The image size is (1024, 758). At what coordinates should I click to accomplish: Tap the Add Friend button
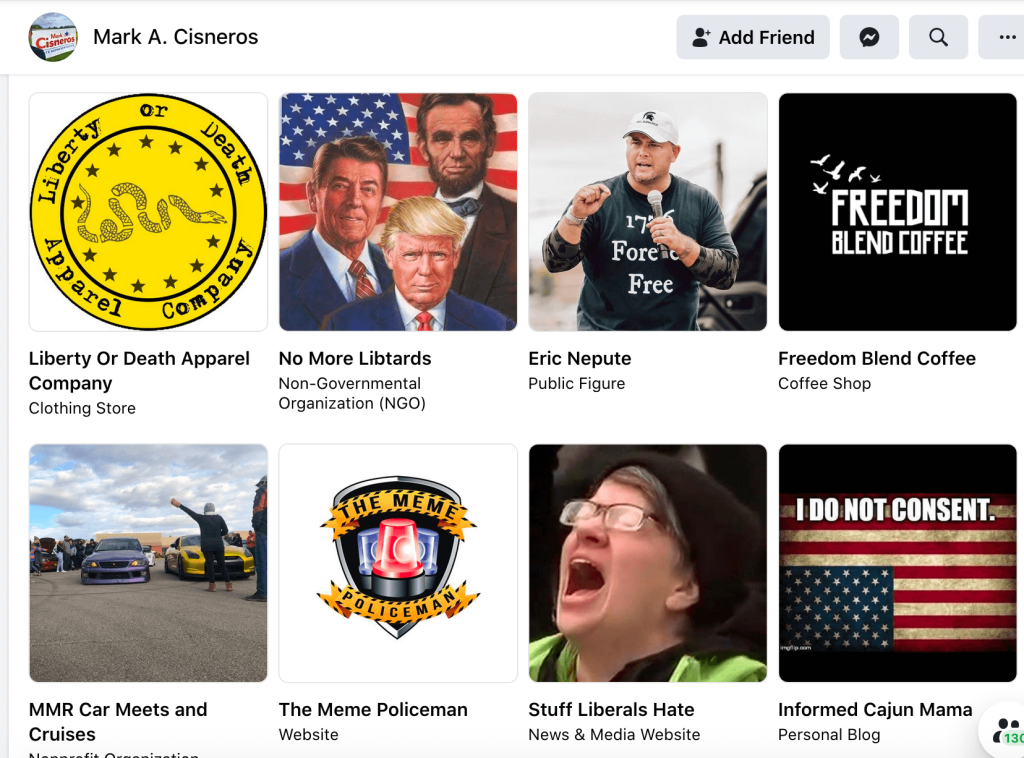752,37
